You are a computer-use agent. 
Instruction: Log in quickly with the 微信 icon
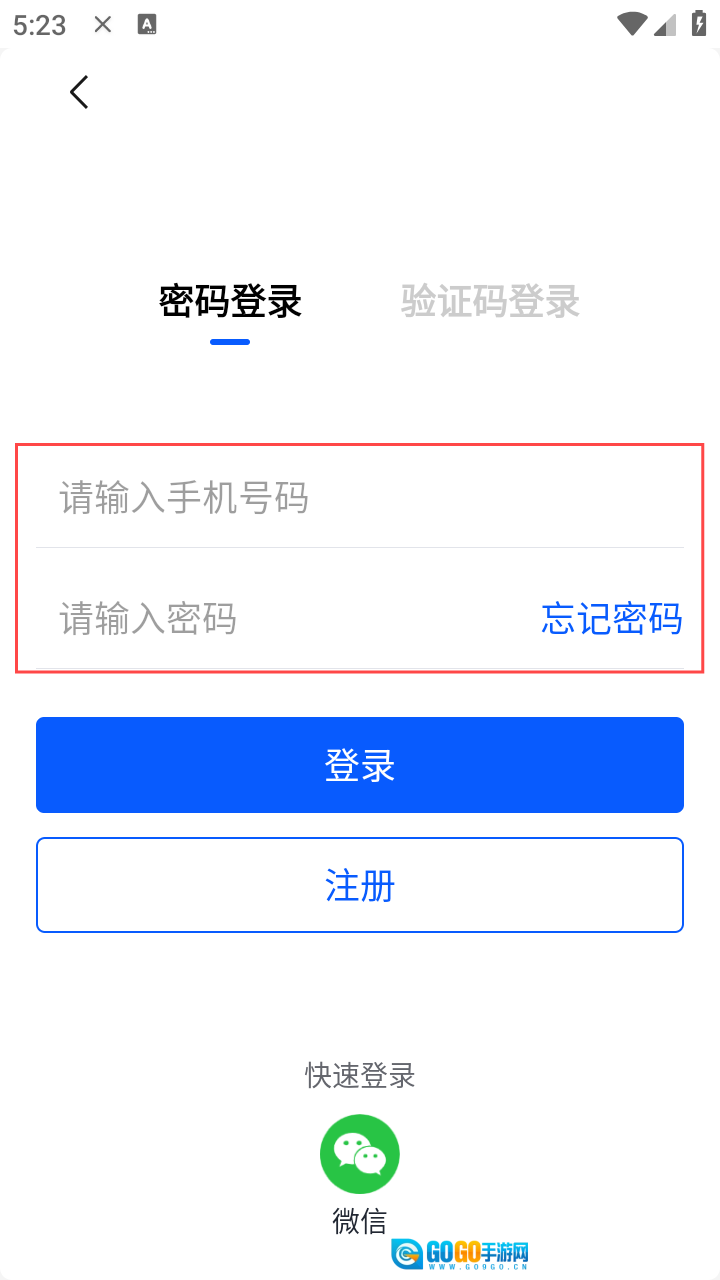pyautogui.click(x=360, y=1154)
